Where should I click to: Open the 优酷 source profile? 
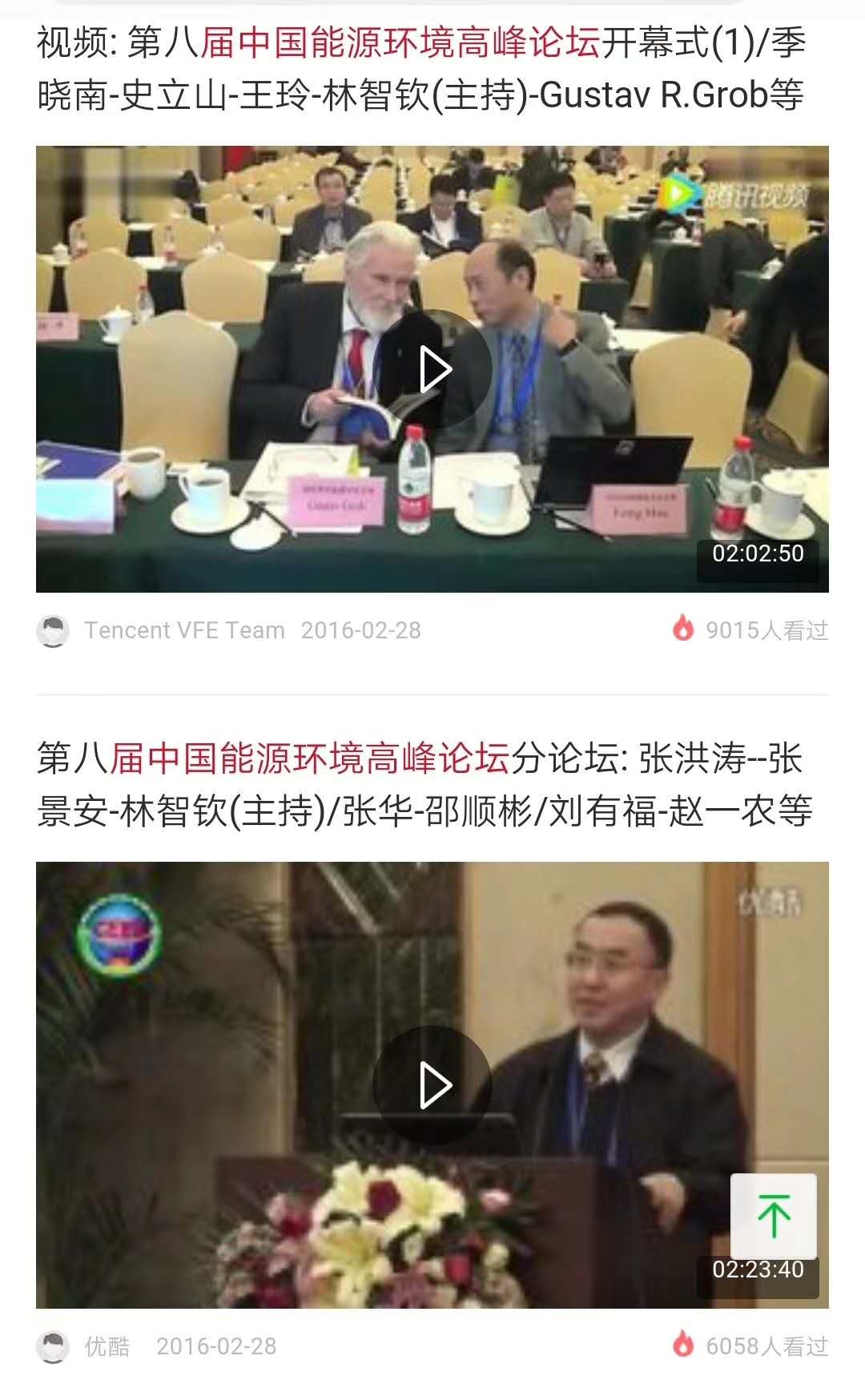107,1346
